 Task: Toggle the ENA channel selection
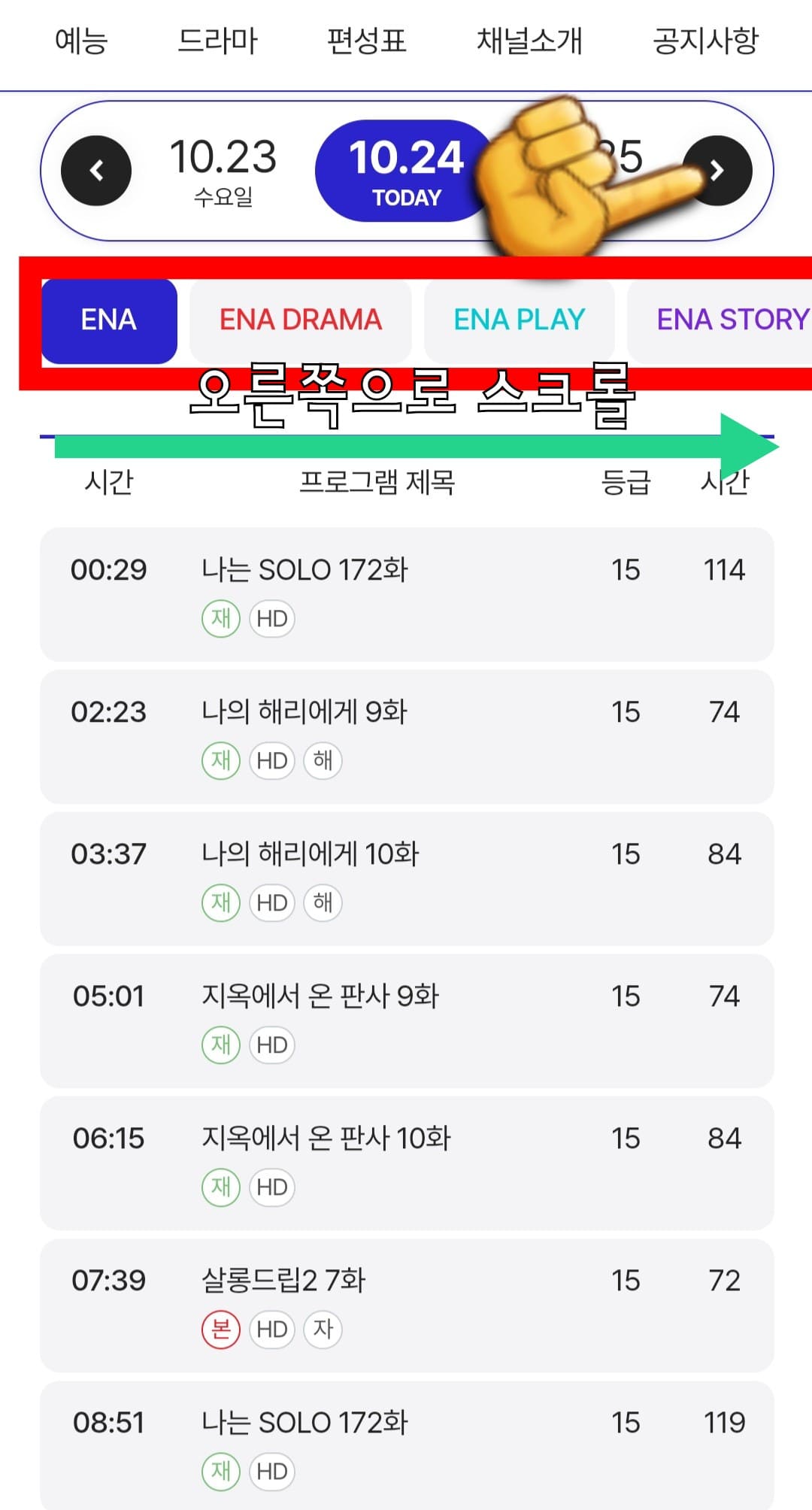[x=109, y=320]
